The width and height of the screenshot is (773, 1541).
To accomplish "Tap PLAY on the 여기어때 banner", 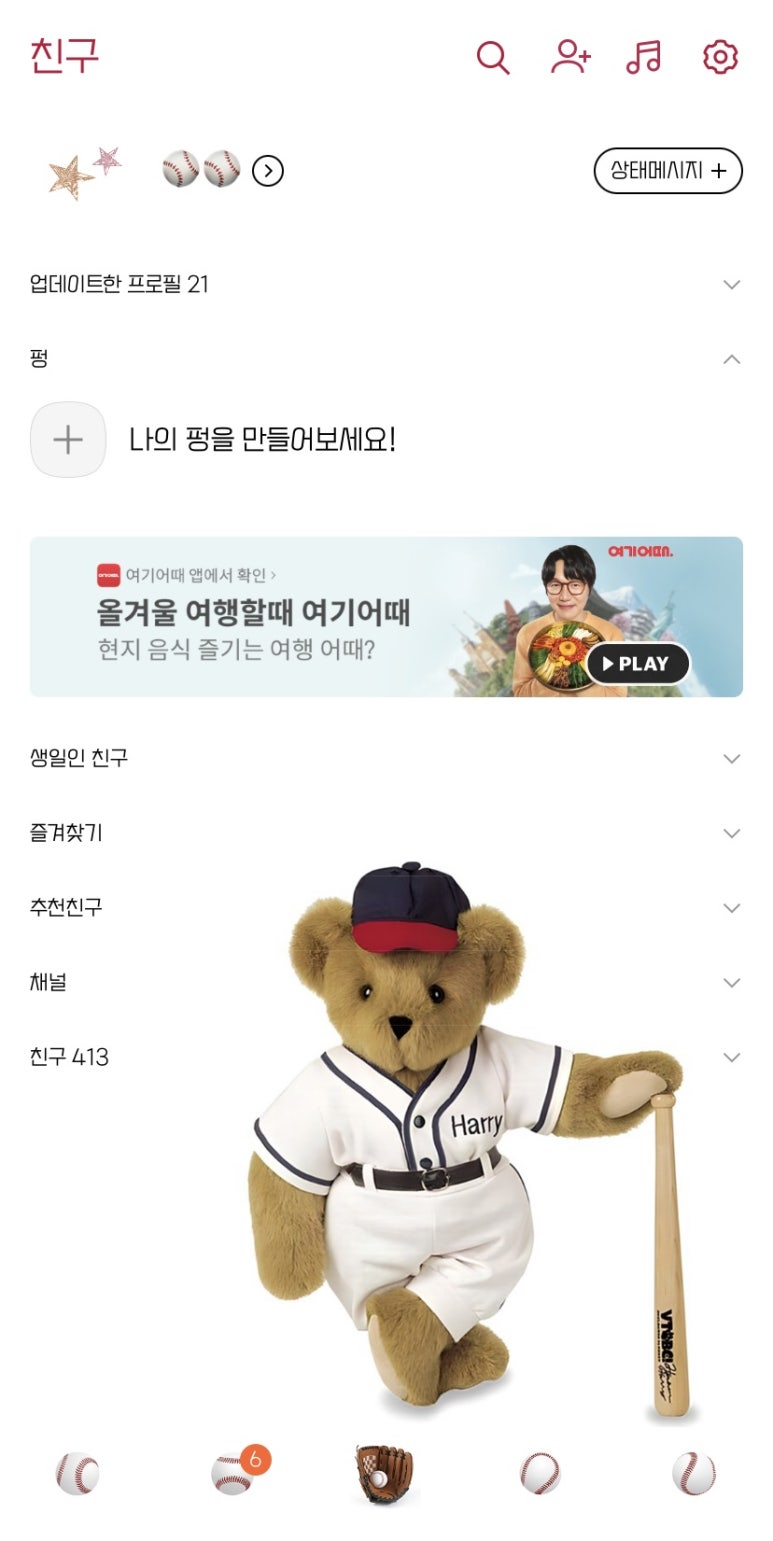I will coord(638,664).
